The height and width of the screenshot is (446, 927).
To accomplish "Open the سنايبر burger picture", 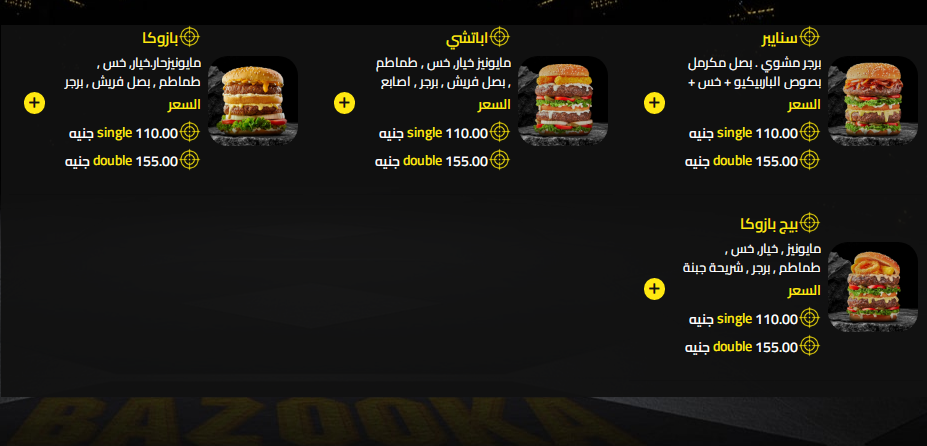I will click(x=872, y=102).
